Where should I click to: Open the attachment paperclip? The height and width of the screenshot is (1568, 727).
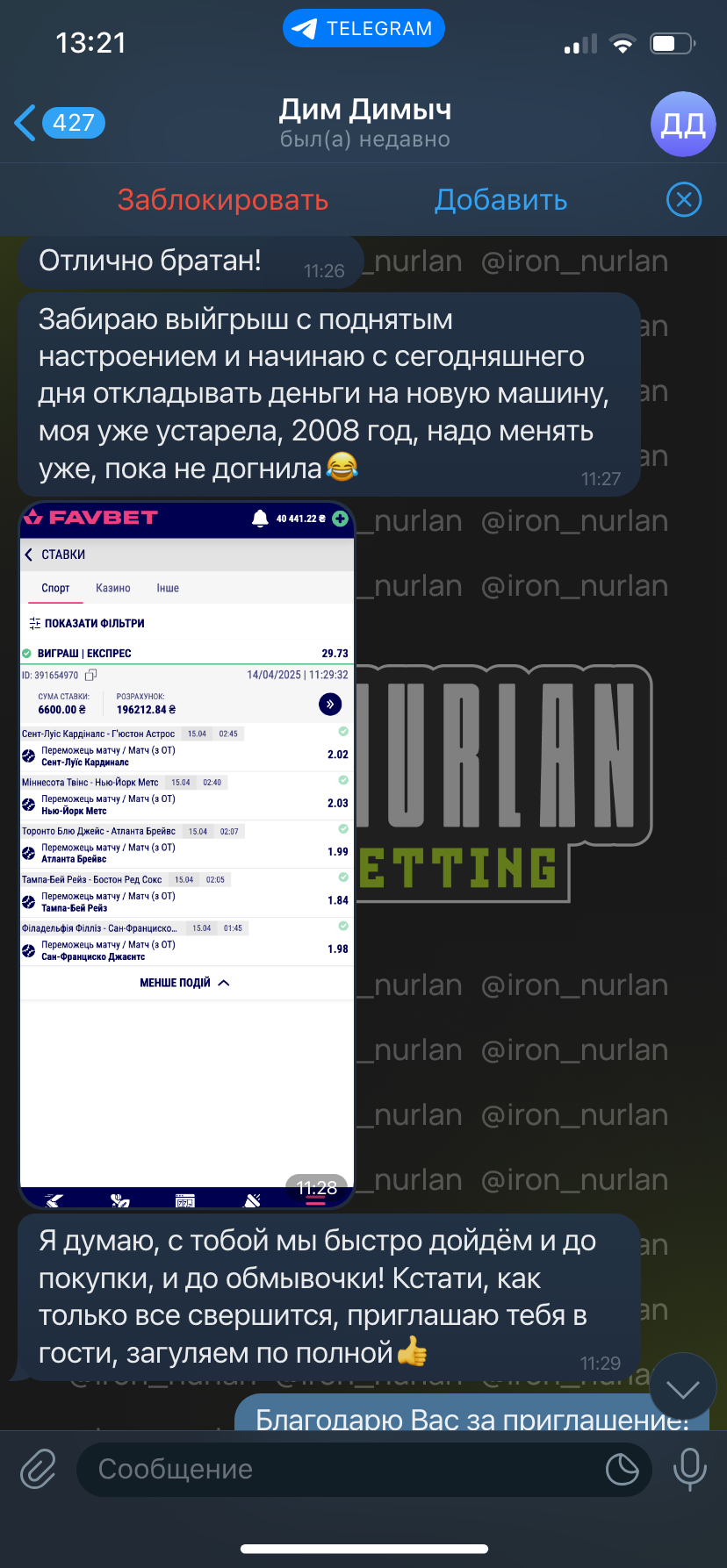tap(38, 1469)
